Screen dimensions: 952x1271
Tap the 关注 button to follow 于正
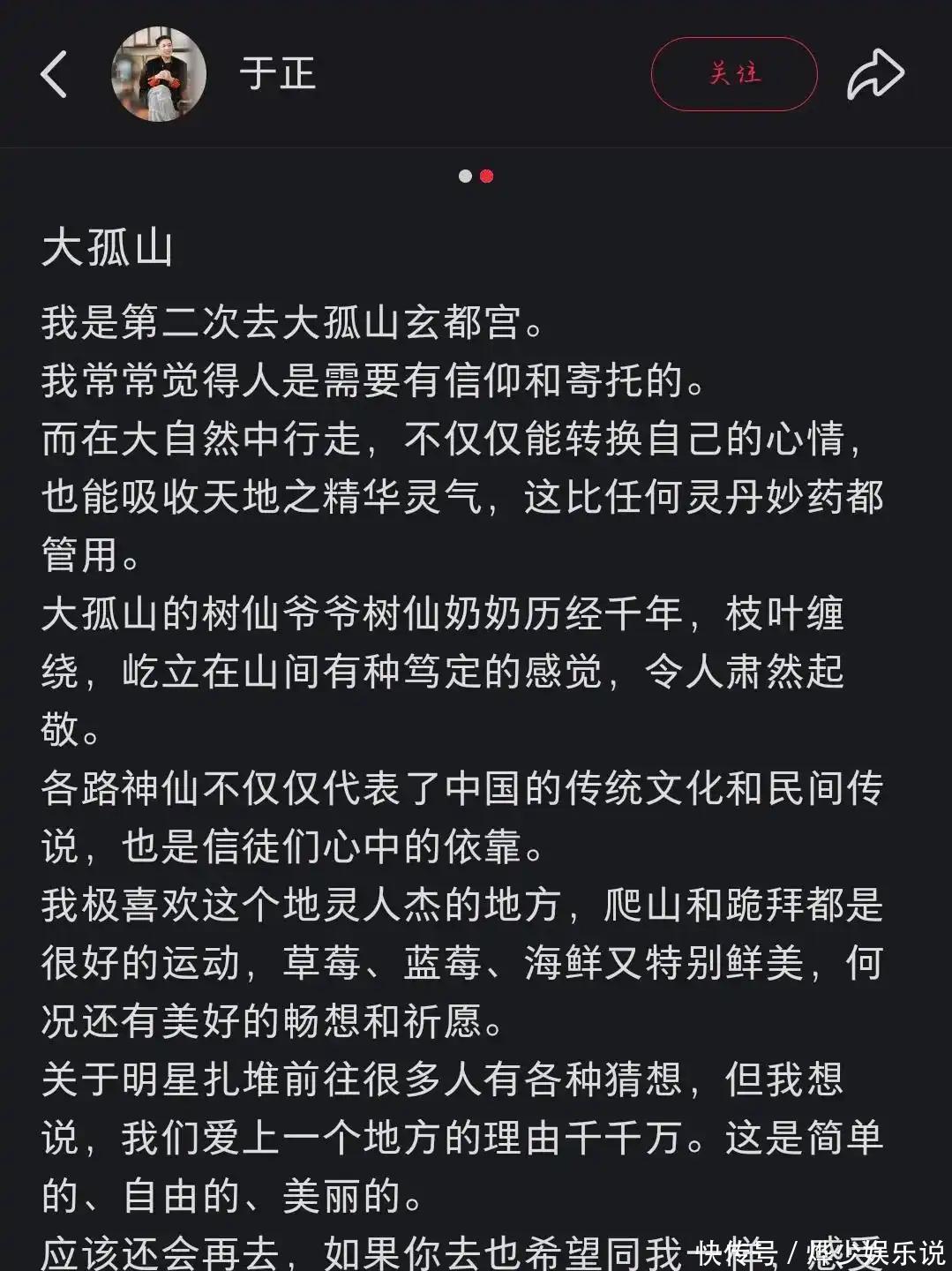tap(734, 74)
